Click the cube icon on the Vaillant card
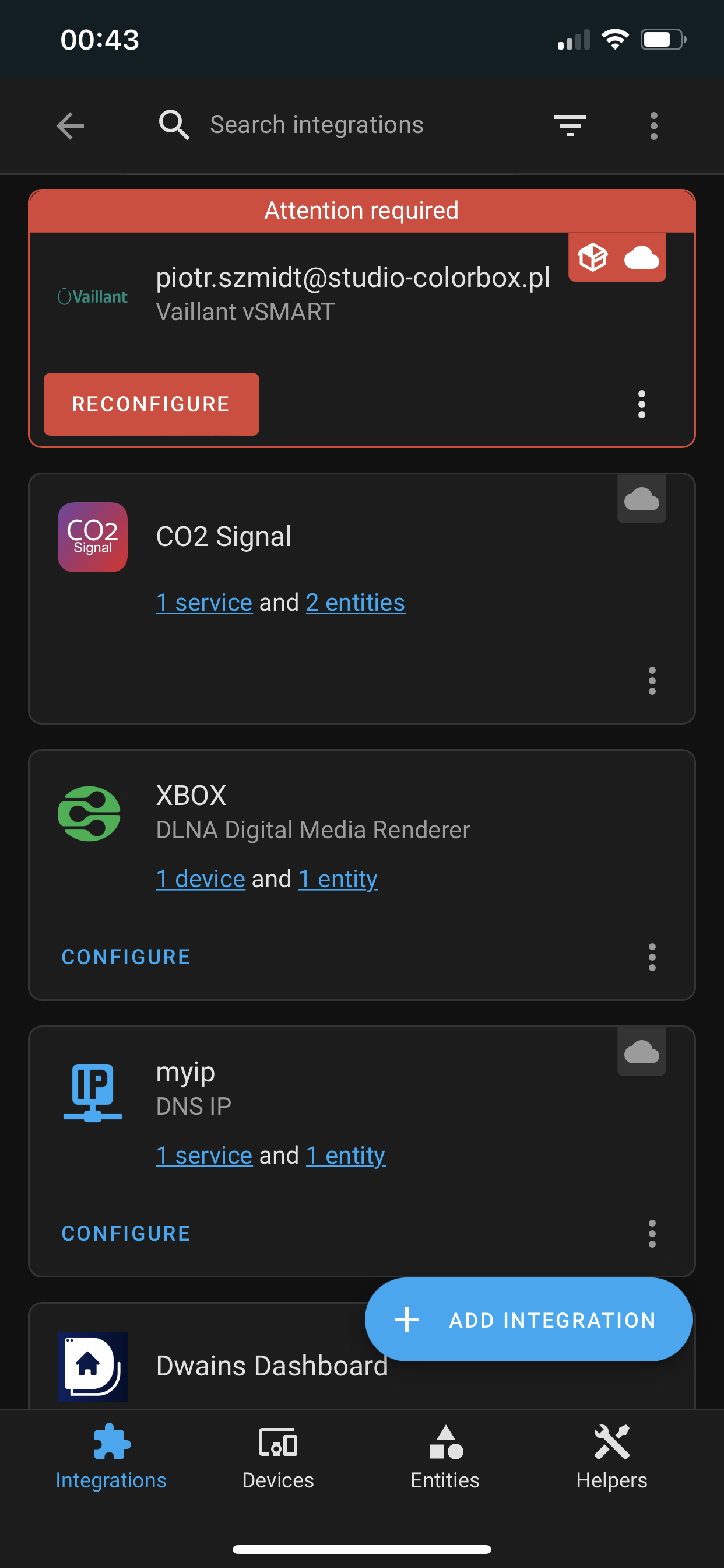 [593, 257]
